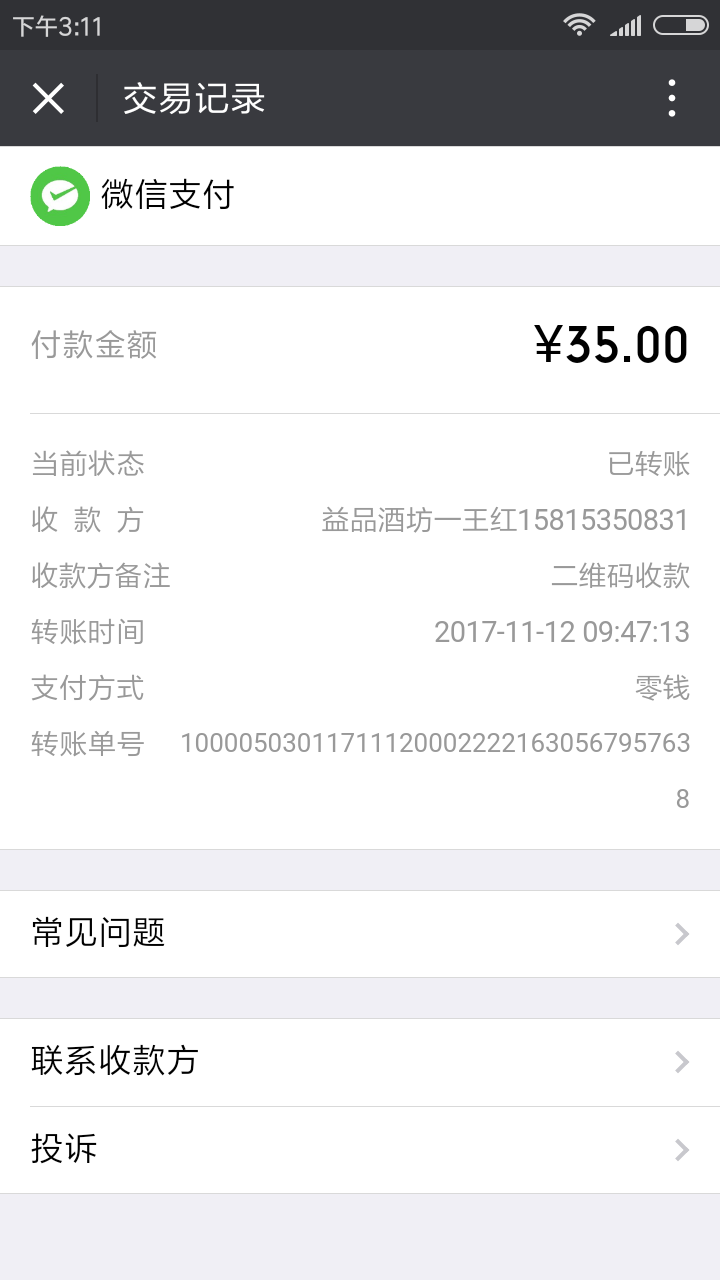The height and width of the screenshot is (1280, 720).
Task: Open 联系收款方 via its right arrow
Action: 681,1063
